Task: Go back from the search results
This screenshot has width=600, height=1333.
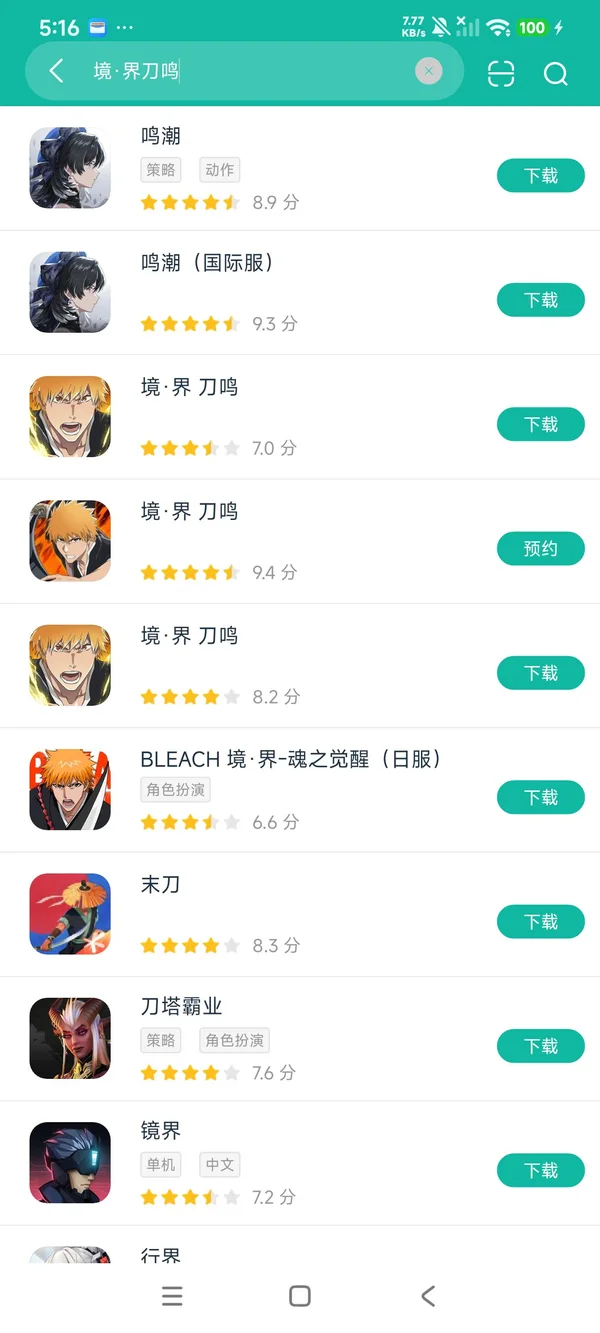Action: (56, 71)
